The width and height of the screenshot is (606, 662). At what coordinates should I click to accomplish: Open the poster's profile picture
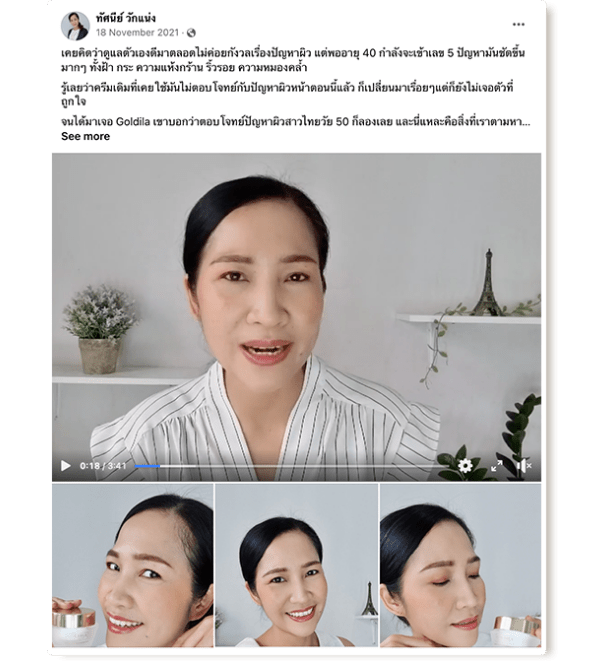tap(75, 26)
